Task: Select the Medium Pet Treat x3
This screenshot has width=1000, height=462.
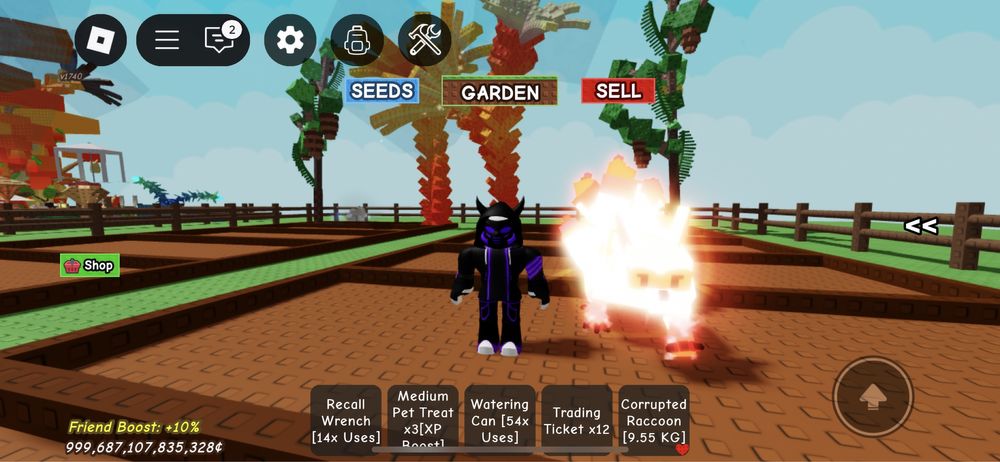Action: click(x=423, y=421)
